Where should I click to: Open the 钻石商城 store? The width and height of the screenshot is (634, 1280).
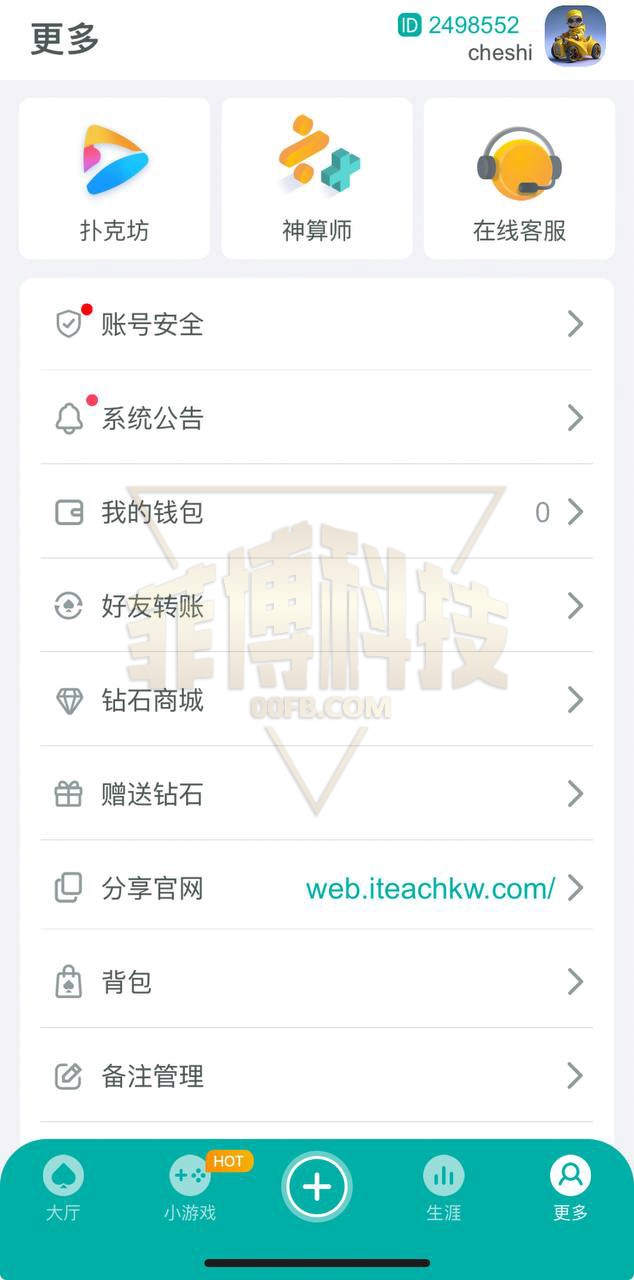317,700
